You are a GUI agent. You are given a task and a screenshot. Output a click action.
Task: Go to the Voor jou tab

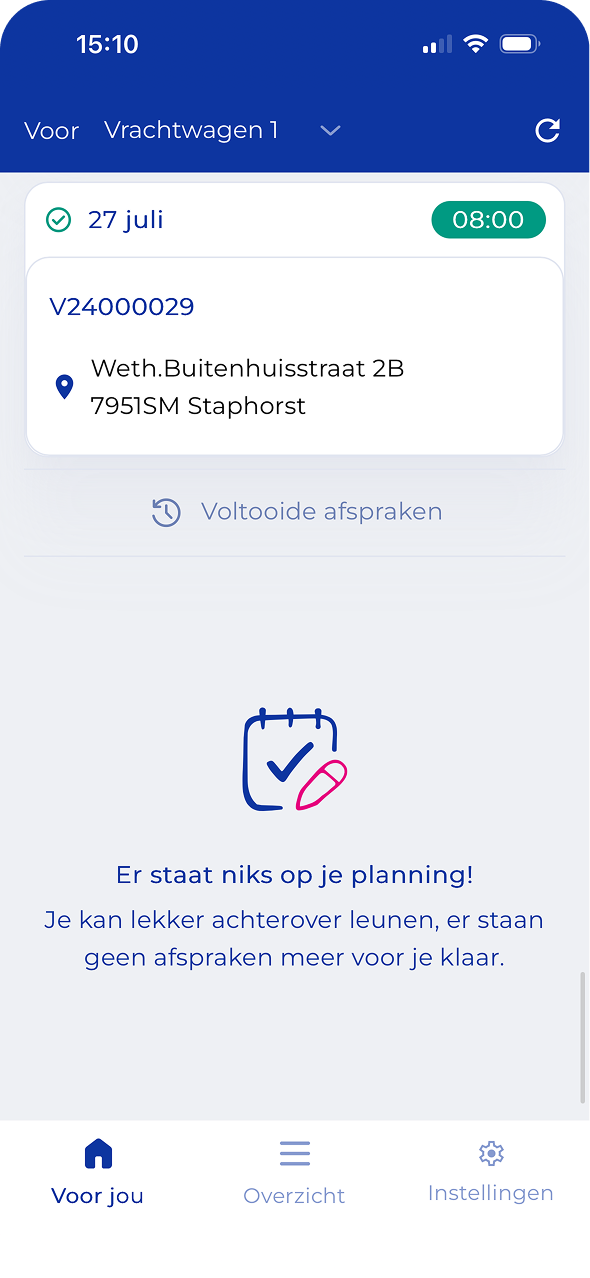tap(98, 1172)
